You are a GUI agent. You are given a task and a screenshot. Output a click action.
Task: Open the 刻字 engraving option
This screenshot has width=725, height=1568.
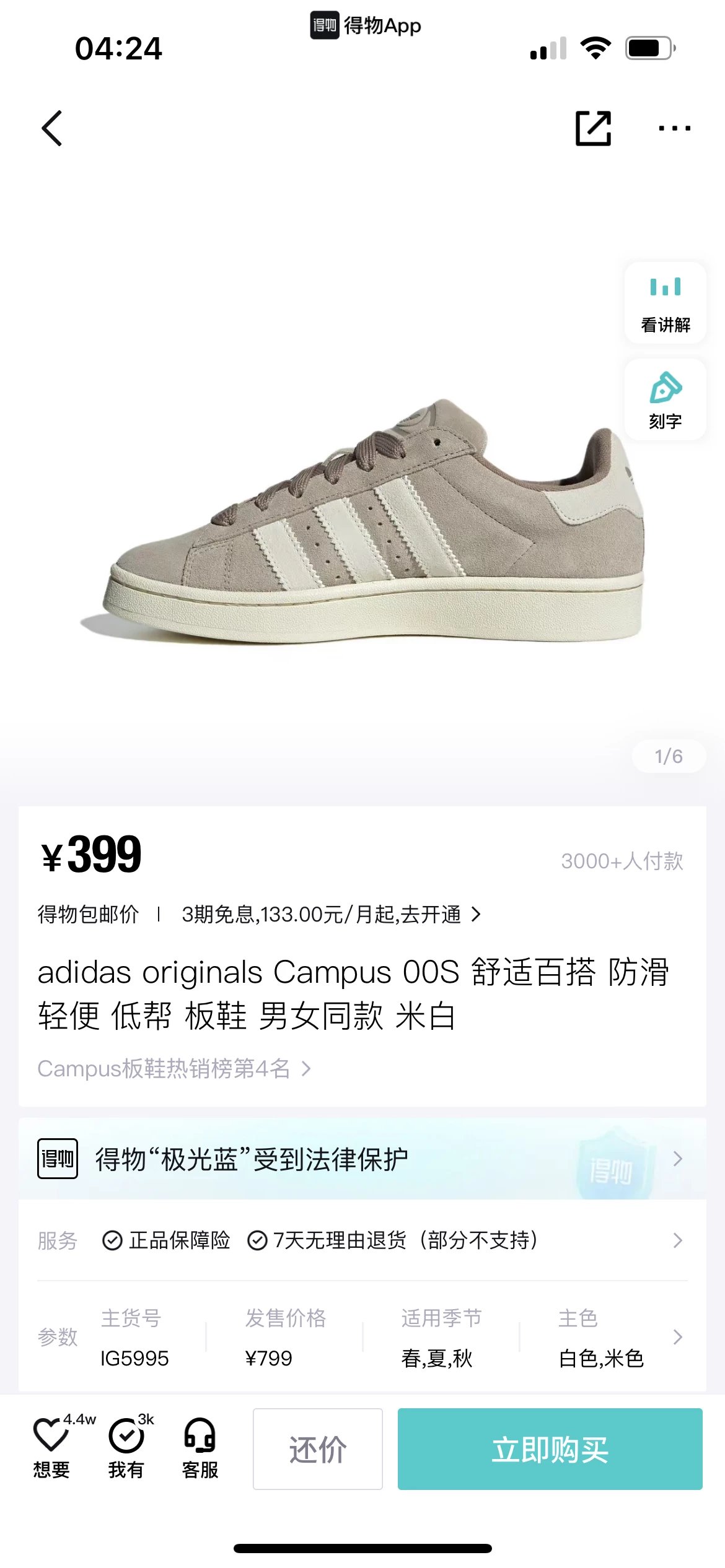coord(665,400)
